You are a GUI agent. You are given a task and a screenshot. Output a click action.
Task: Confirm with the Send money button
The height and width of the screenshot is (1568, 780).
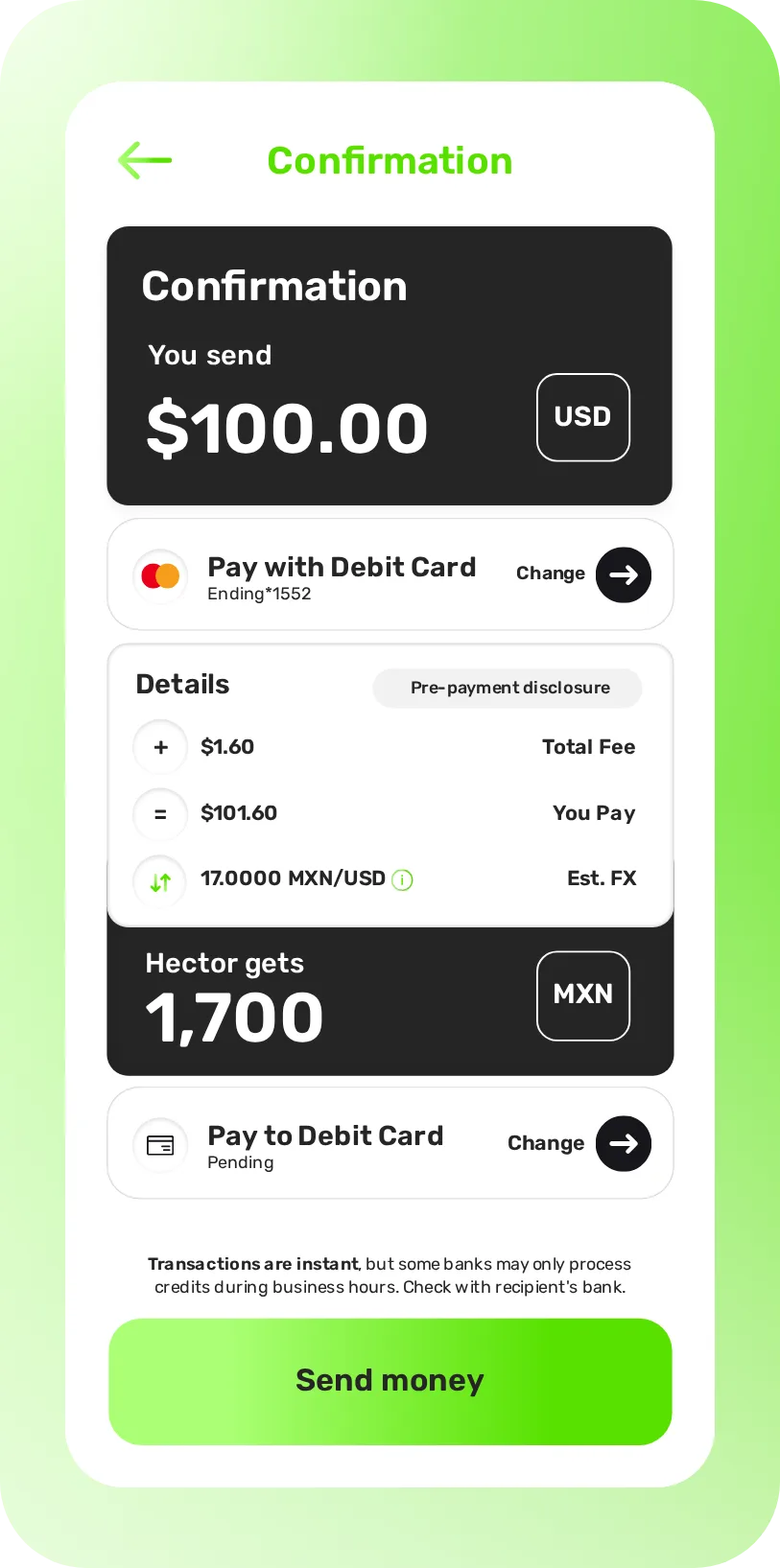pos(390,1381)
